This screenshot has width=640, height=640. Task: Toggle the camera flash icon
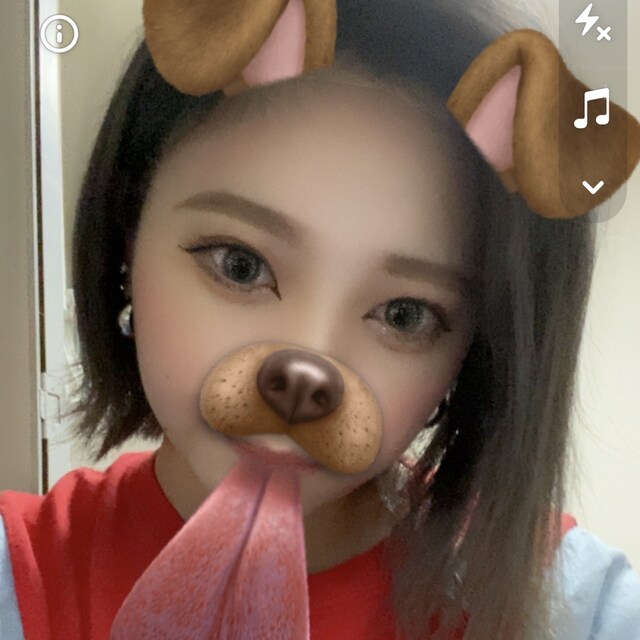592,24
